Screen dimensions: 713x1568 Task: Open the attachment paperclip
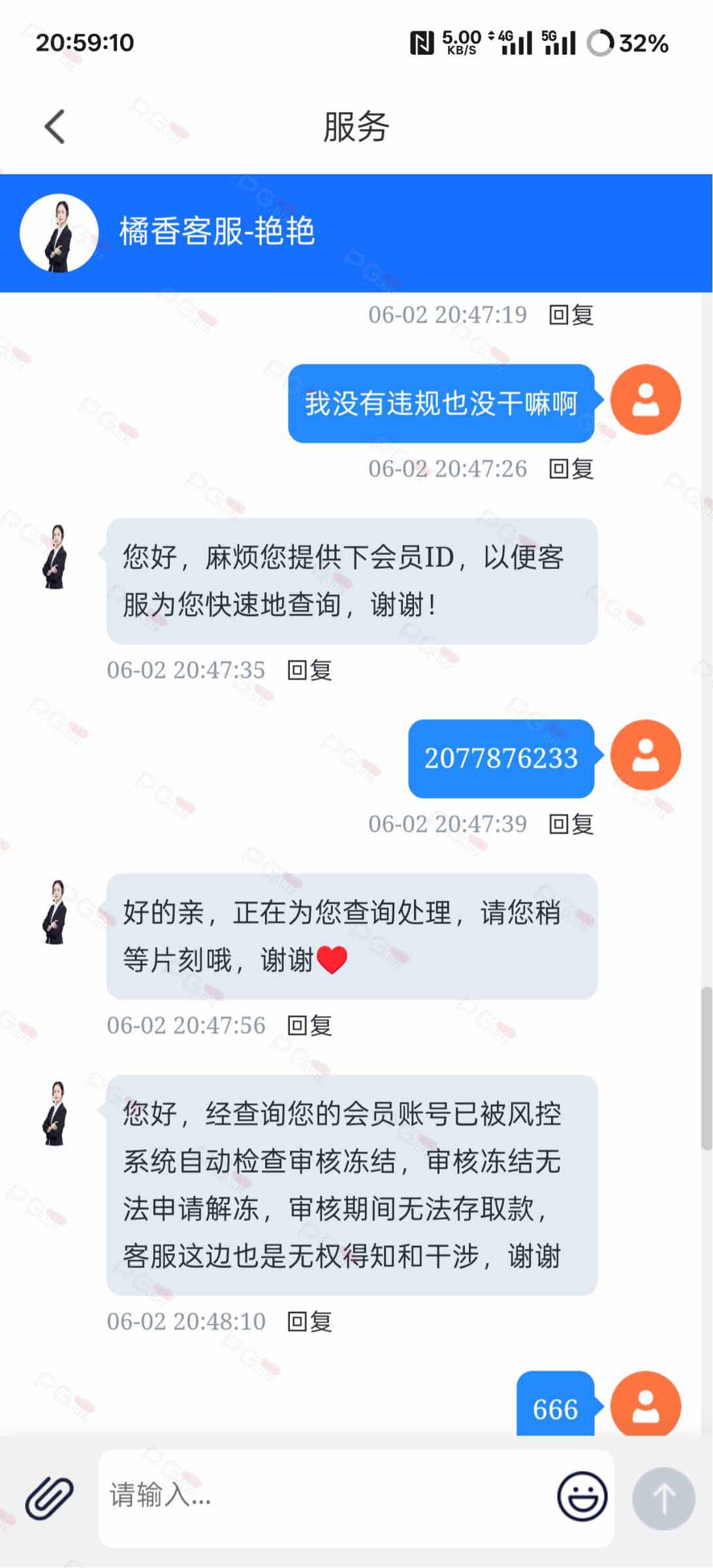click(x=49, y=1496)
